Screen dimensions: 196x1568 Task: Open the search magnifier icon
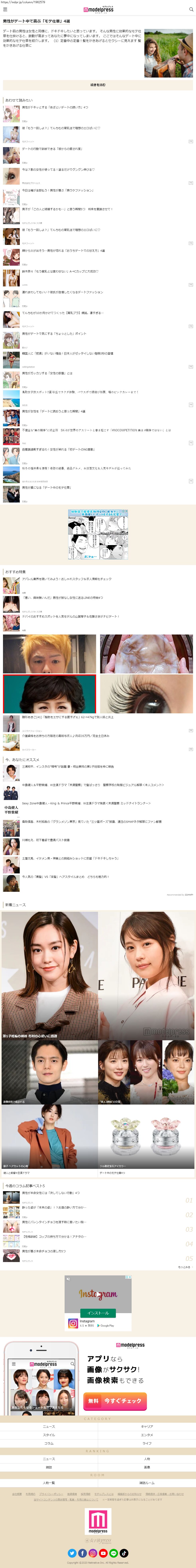tap(191, 10)
